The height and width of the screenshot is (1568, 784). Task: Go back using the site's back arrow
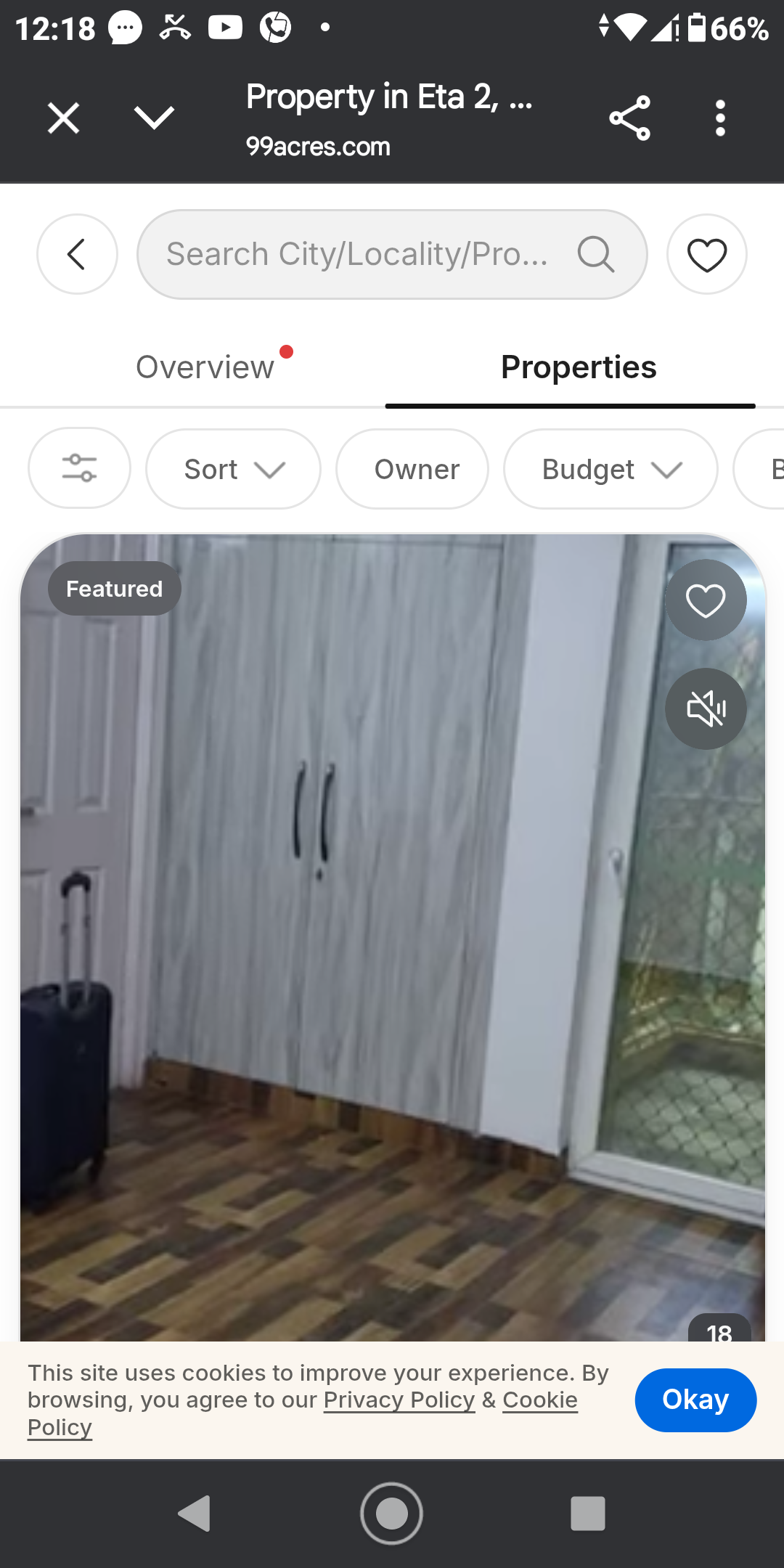click(77, 254)
